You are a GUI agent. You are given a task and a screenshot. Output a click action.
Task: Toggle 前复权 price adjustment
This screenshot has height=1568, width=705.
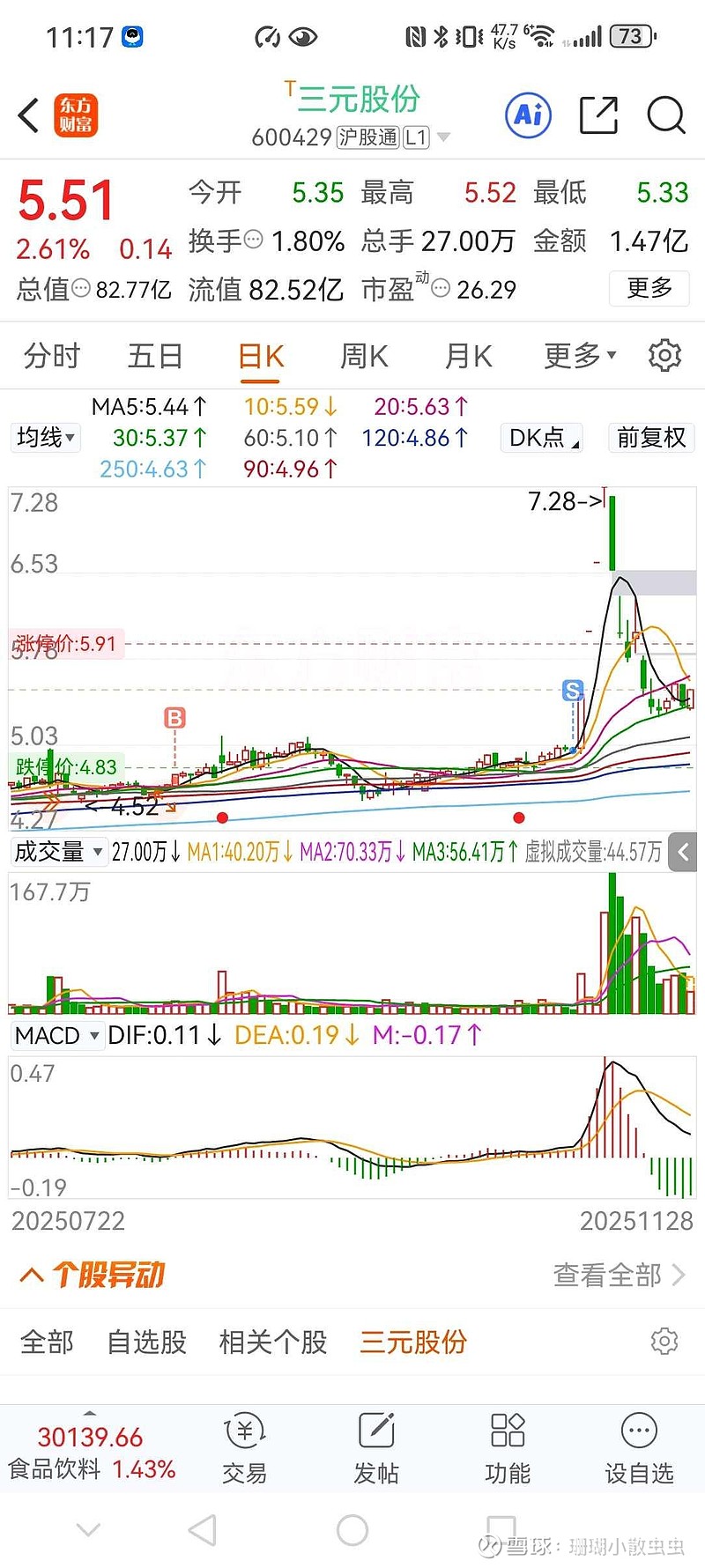tap(650, 438)
